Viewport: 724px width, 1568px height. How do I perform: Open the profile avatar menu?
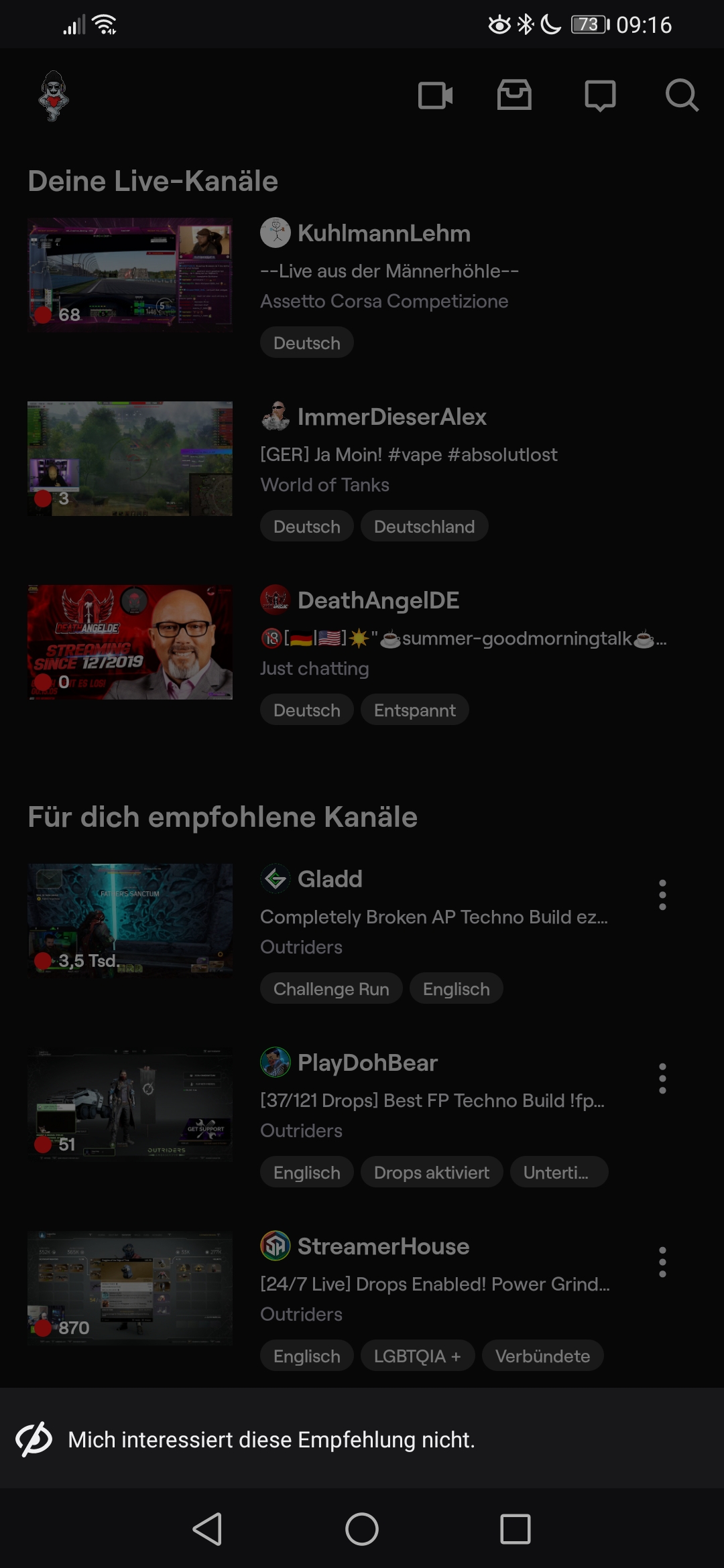54,96
